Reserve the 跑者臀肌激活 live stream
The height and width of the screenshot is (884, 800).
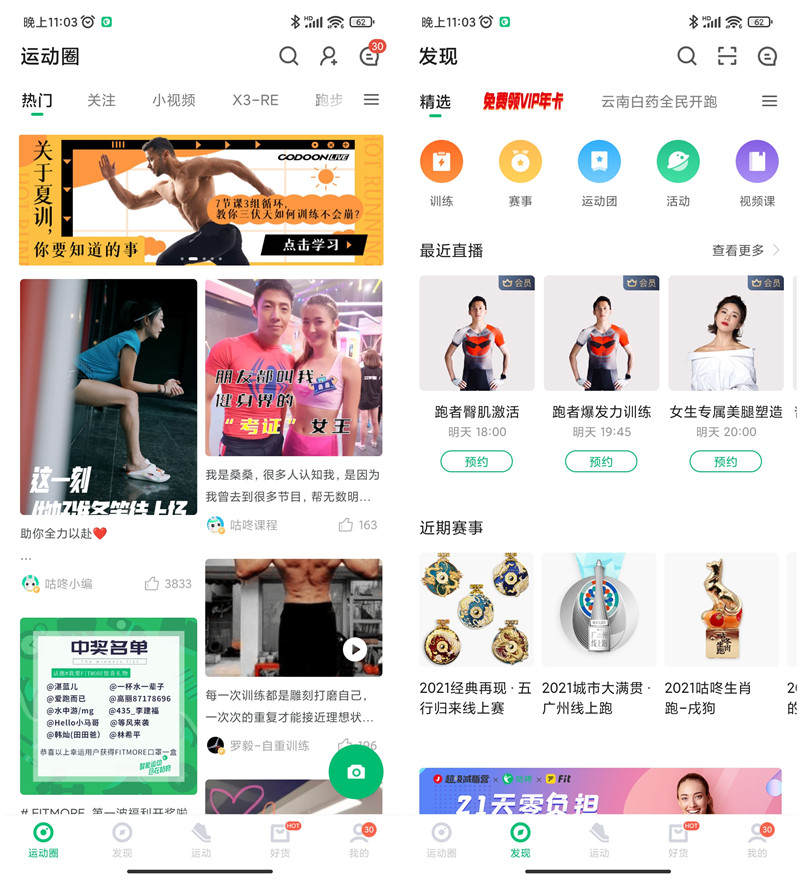tap(476, 461)
